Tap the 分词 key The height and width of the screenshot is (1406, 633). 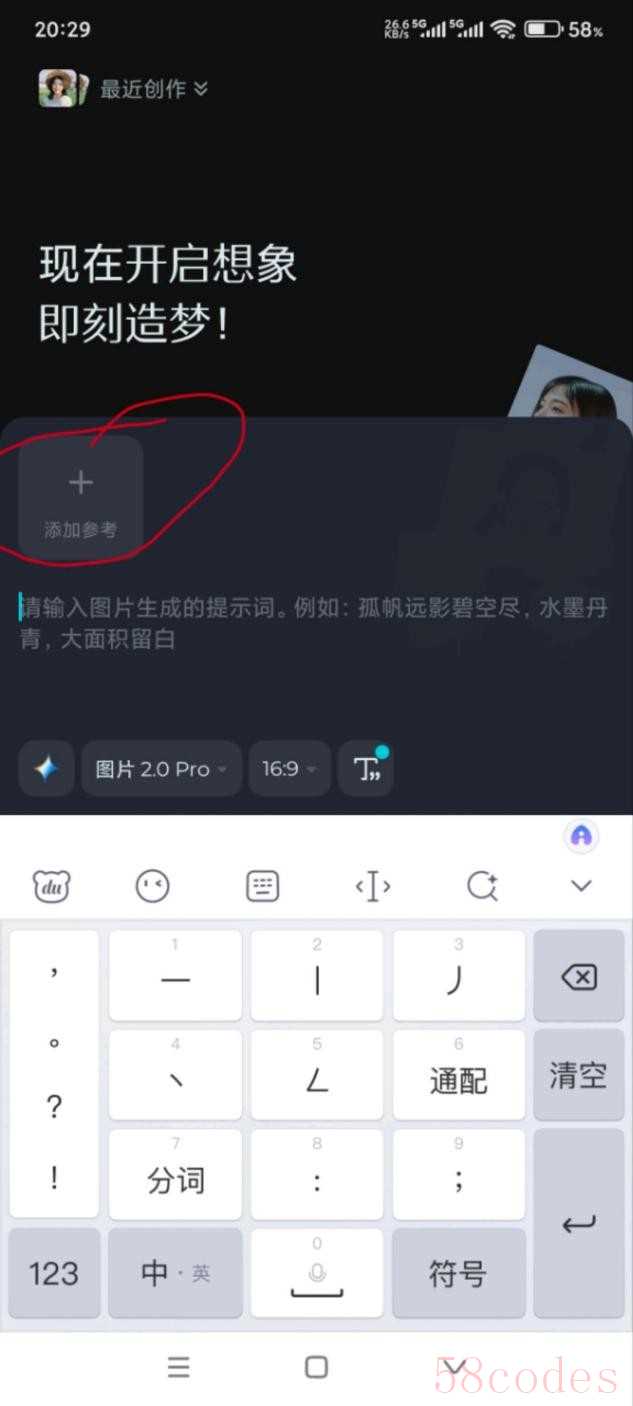(x=175, y=1175)
